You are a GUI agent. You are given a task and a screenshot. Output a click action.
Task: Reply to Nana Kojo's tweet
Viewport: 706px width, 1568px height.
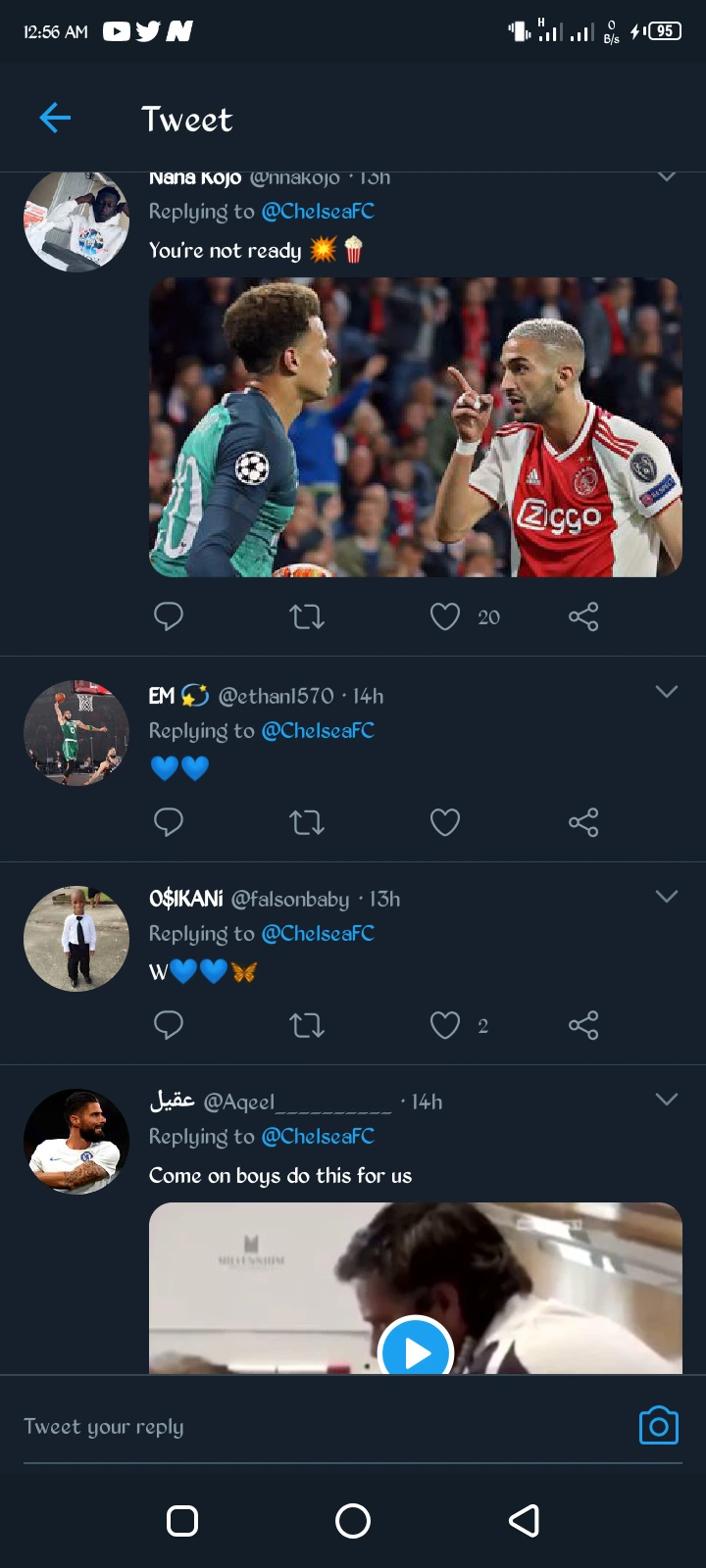coord(169,616)
